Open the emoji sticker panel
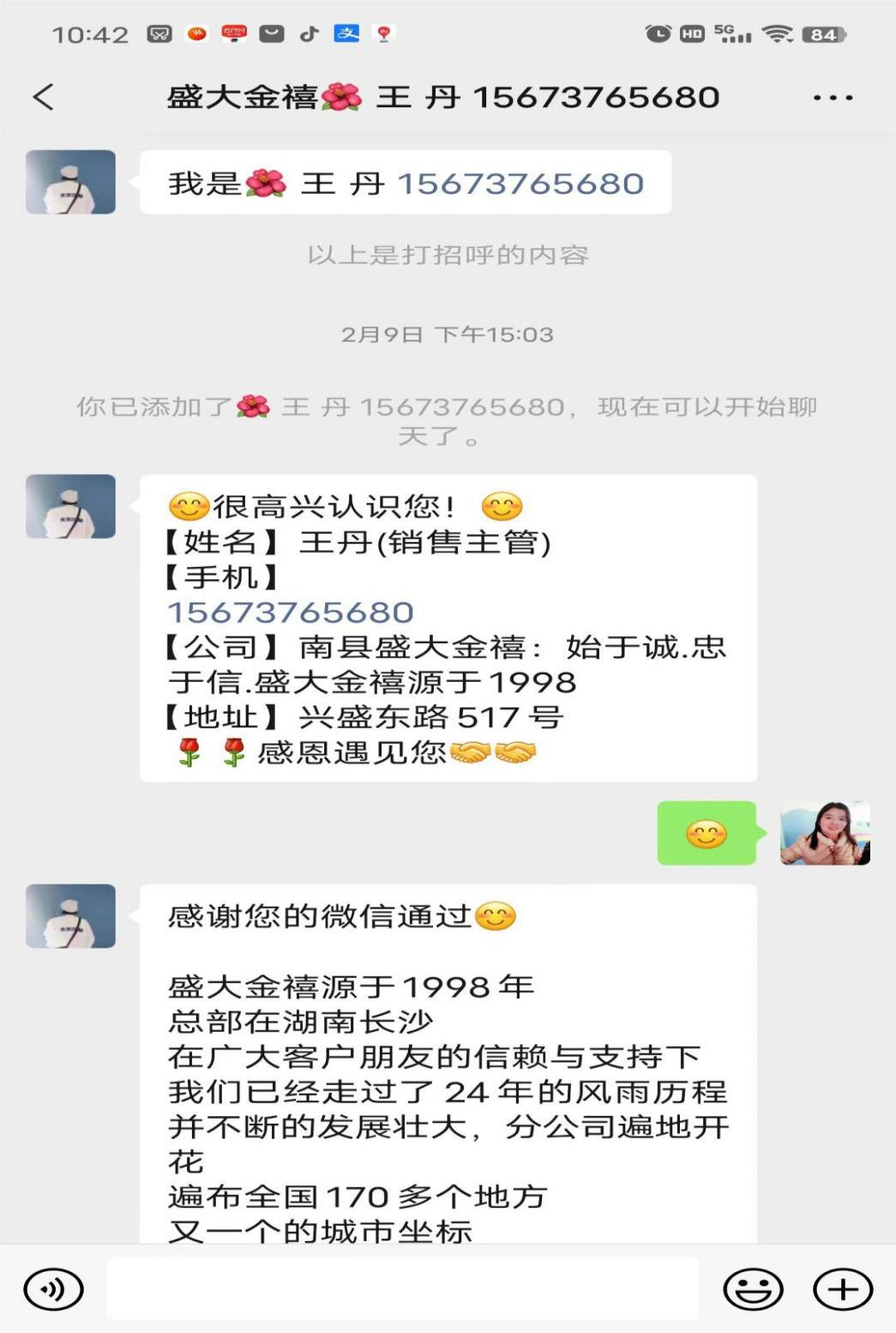The image size is (896, 1333). coord(753,1289)
